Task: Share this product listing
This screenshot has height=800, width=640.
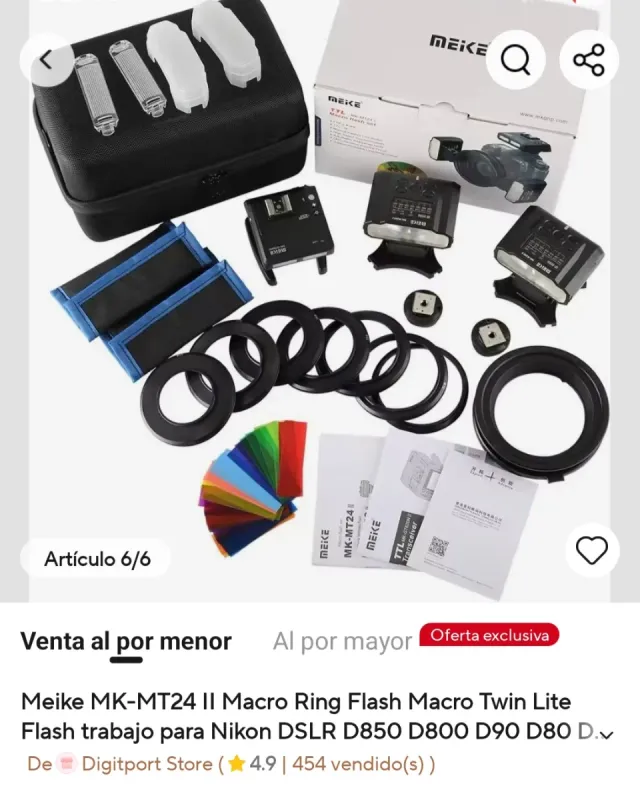Action: coord(589,60)
